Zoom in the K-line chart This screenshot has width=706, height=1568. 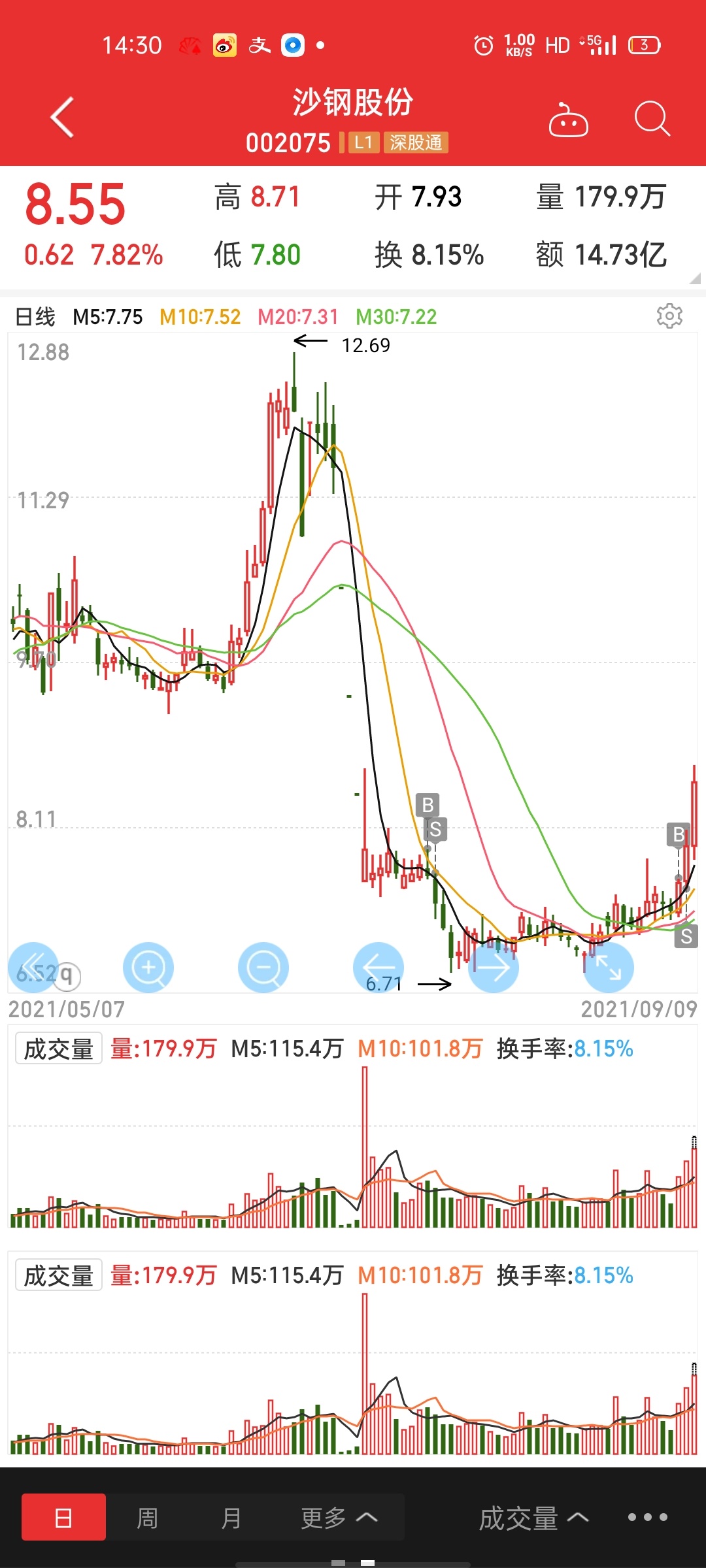tap(148, 967)
